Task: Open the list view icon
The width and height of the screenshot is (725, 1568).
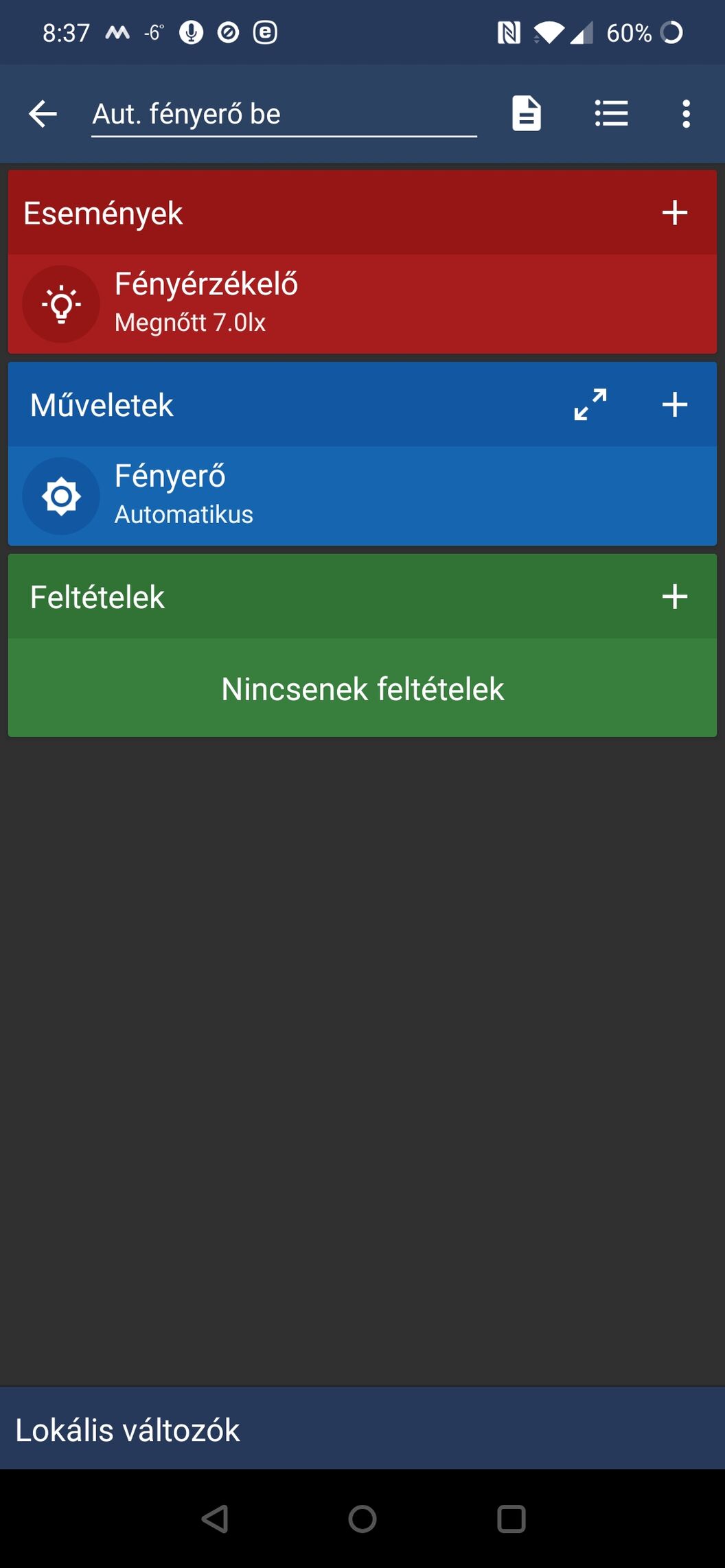Action: tap(611, 113)
